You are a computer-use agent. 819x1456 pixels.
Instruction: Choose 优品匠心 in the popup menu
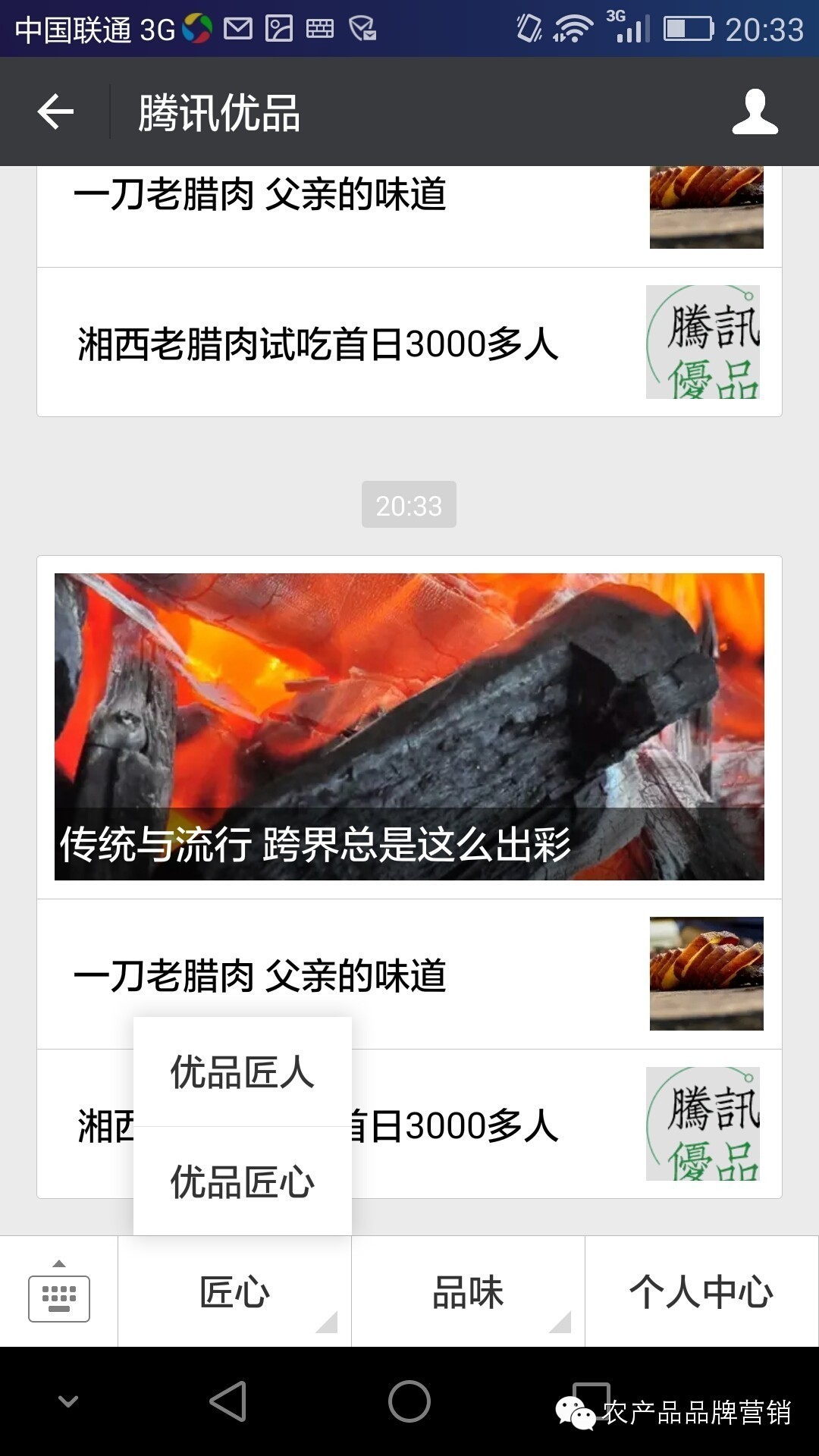[241, 1179]
